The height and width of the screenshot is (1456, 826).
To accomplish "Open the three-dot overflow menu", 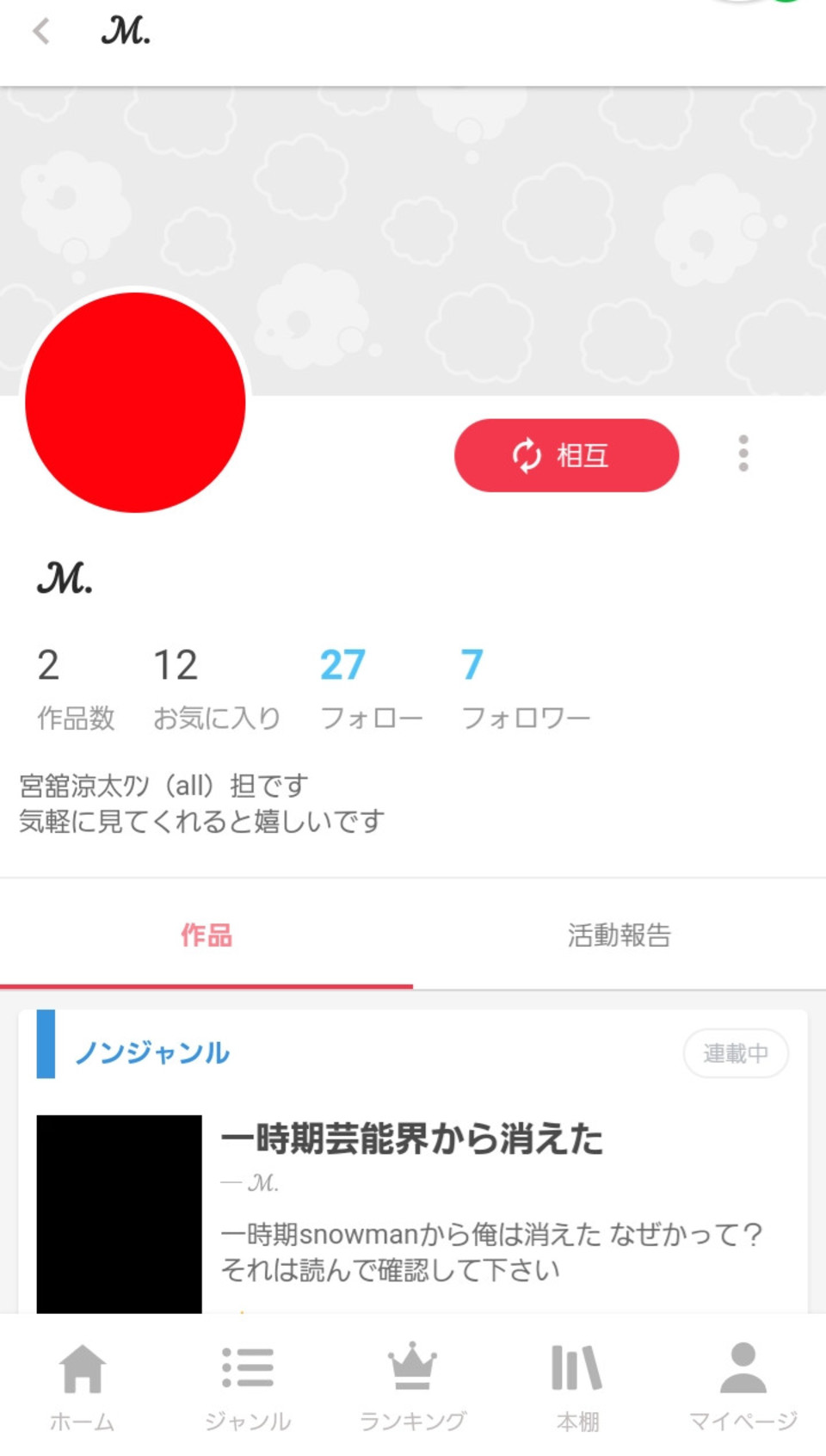I will pos(743,453).
